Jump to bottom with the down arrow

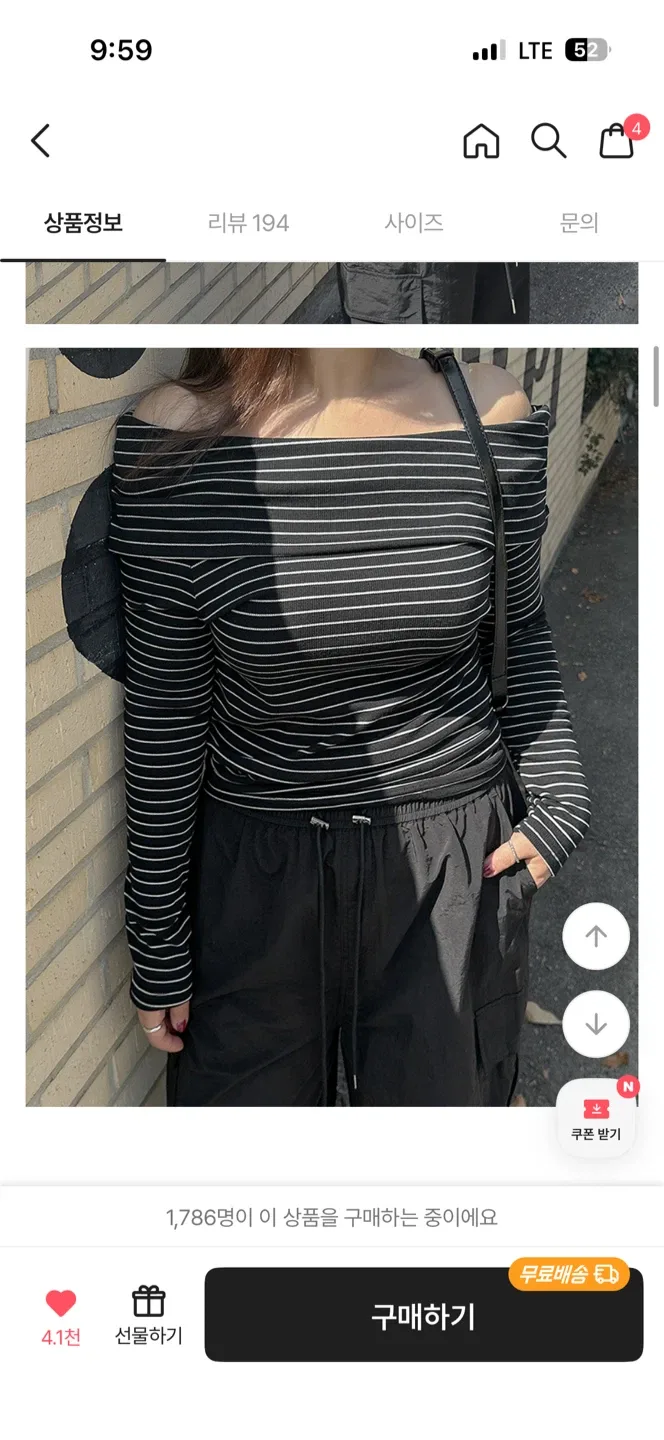point(596,1024)
